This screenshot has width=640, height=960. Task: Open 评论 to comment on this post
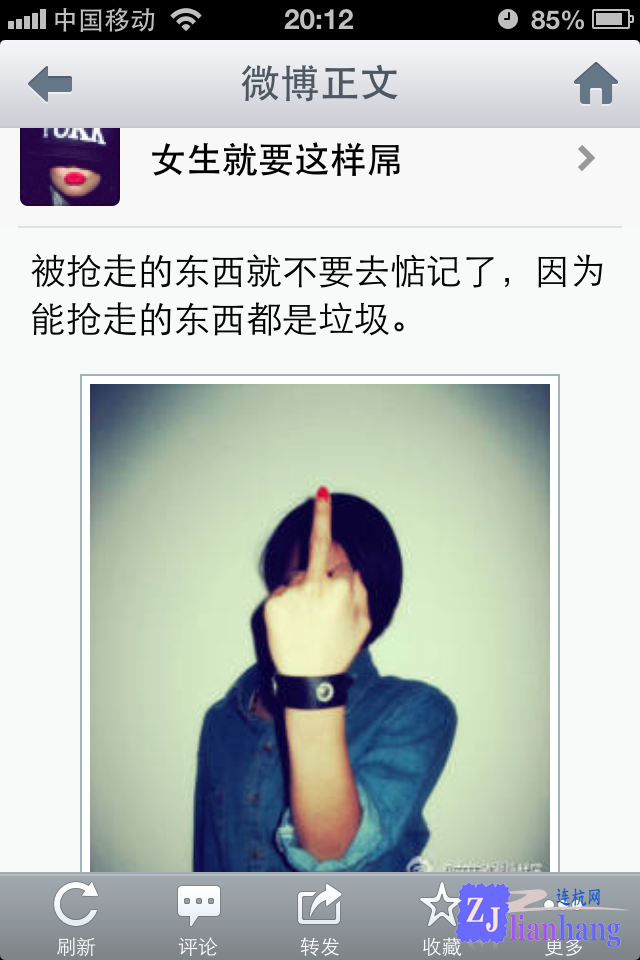[198, 917]
